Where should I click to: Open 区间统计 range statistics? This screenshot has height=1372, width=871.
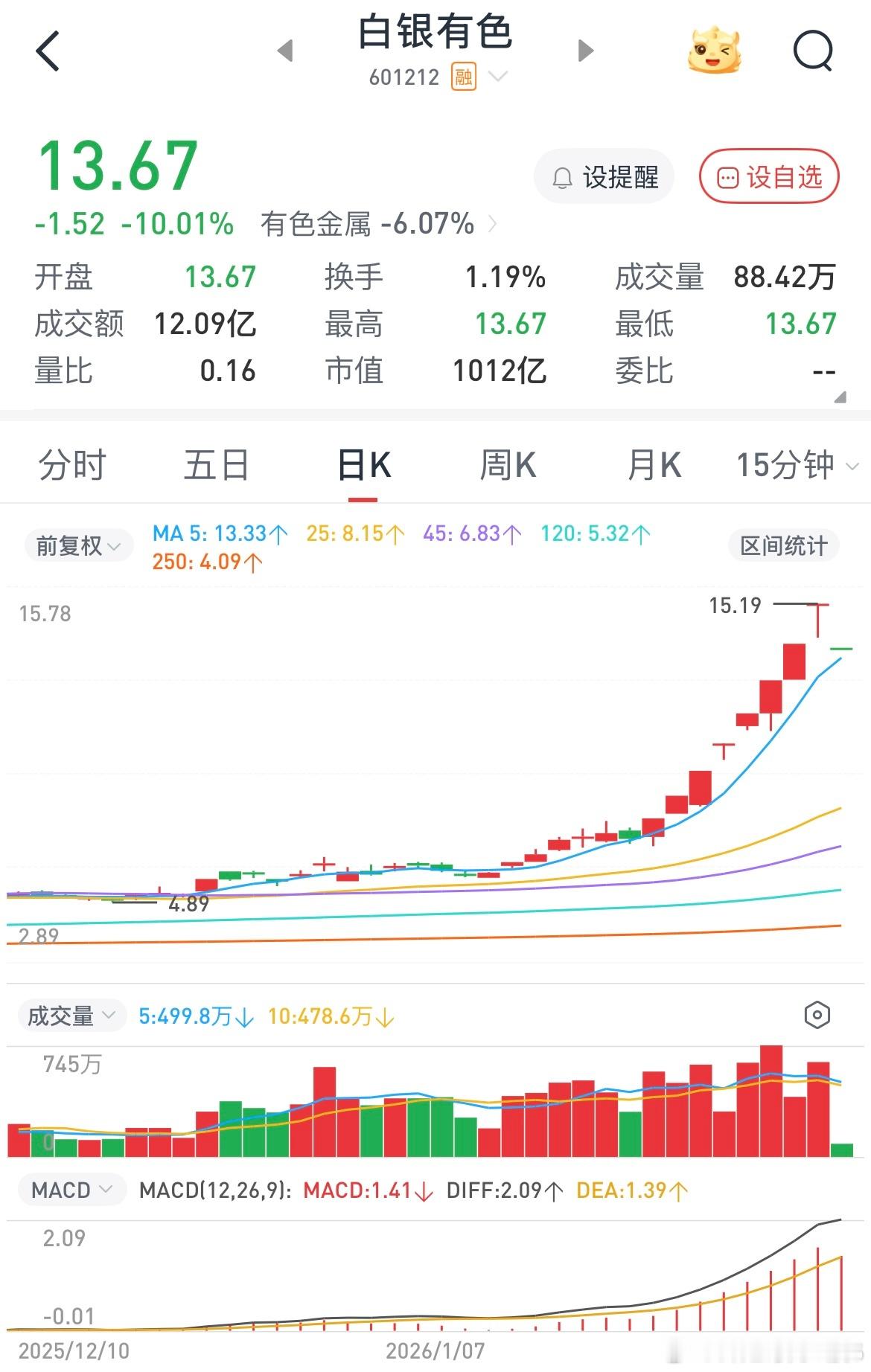[782, 545]
